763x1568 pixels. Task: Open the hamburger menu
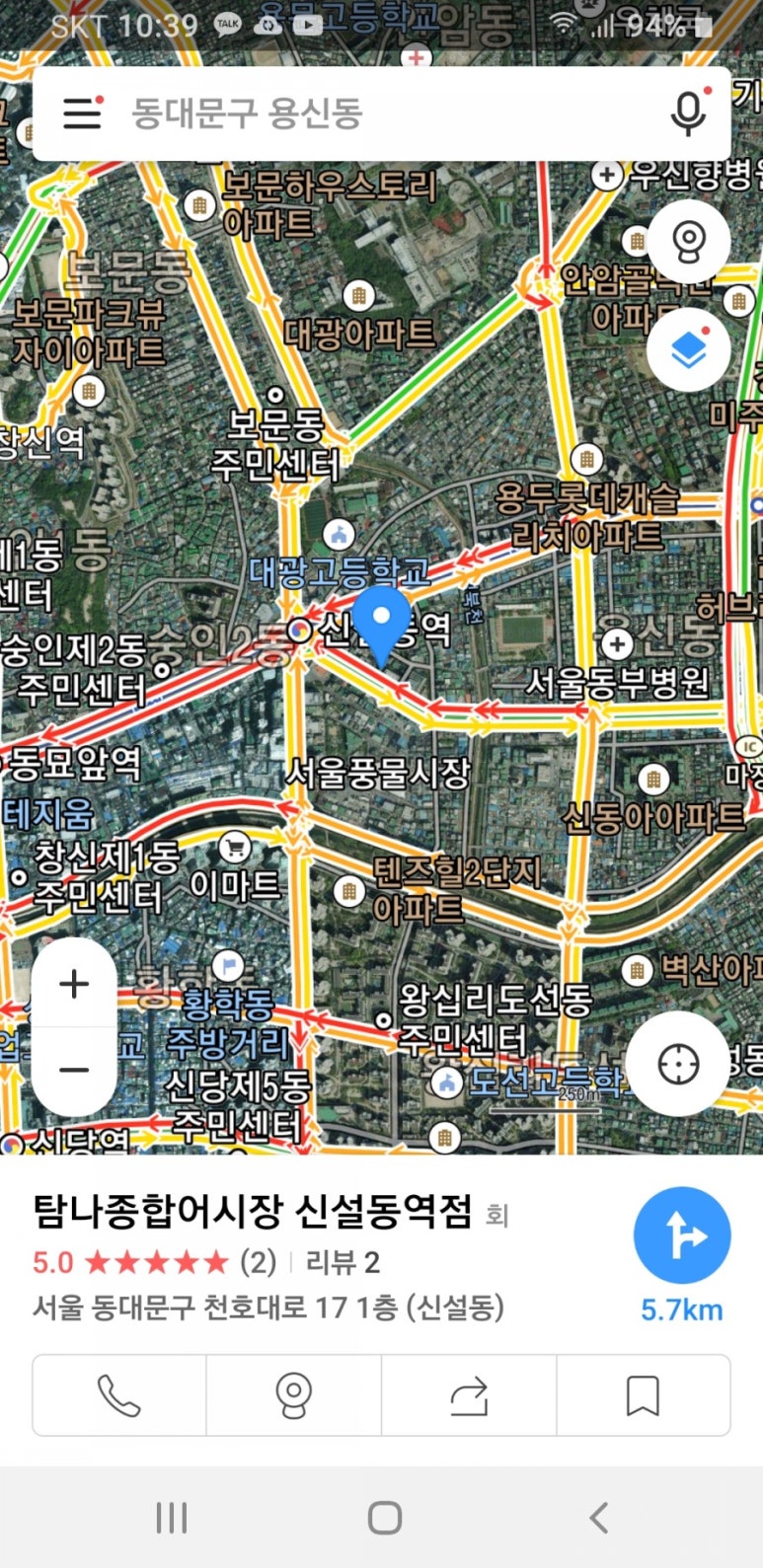[x=82, y=113]
